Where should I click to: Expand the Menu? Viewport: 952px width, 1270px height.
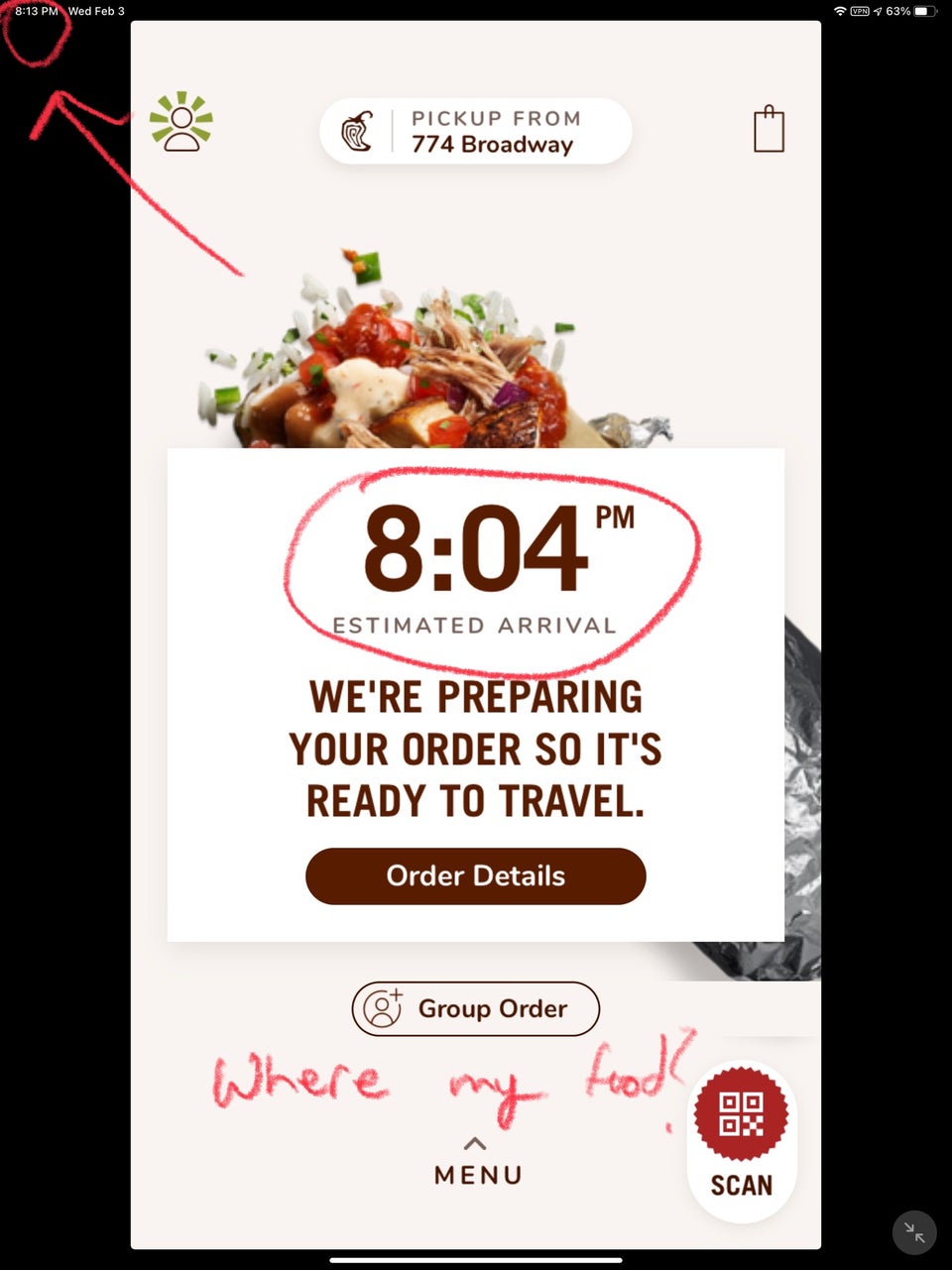[477, 1163]
